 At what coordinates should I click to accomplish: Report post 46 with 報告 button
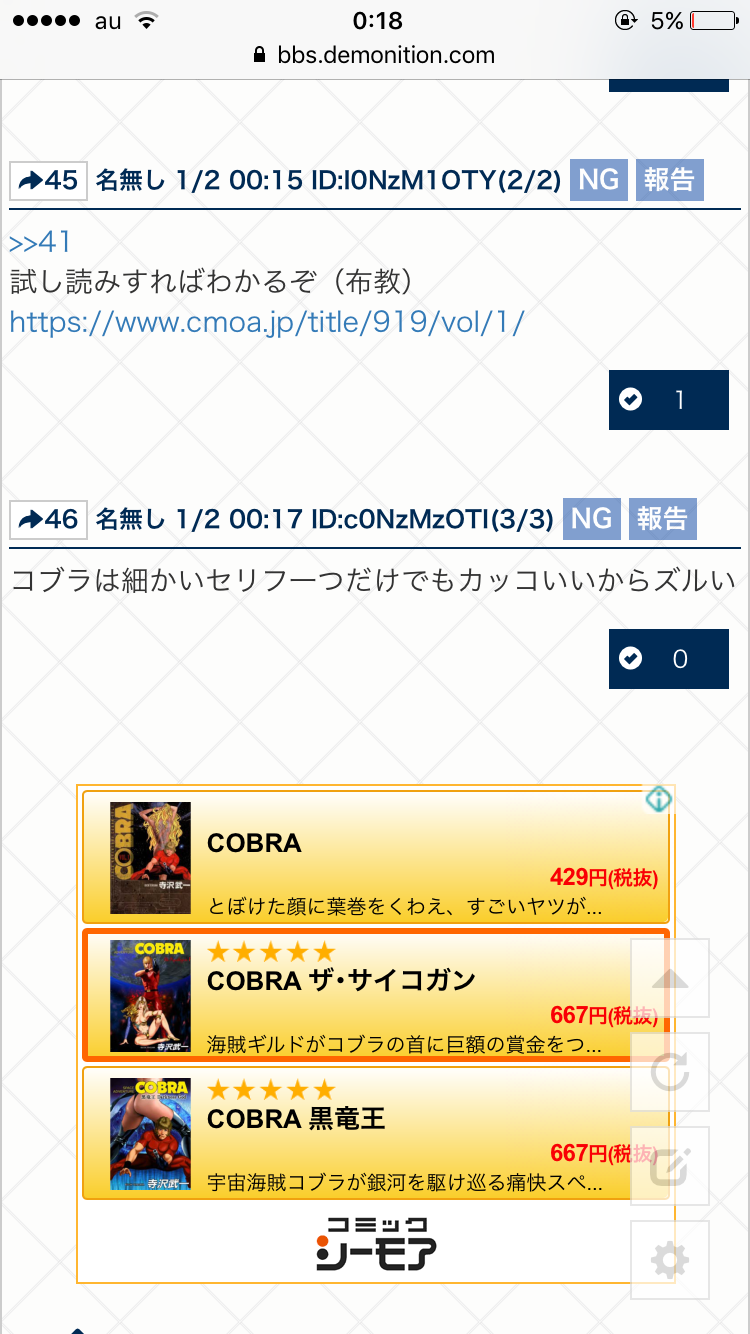[x=663, y=519]
